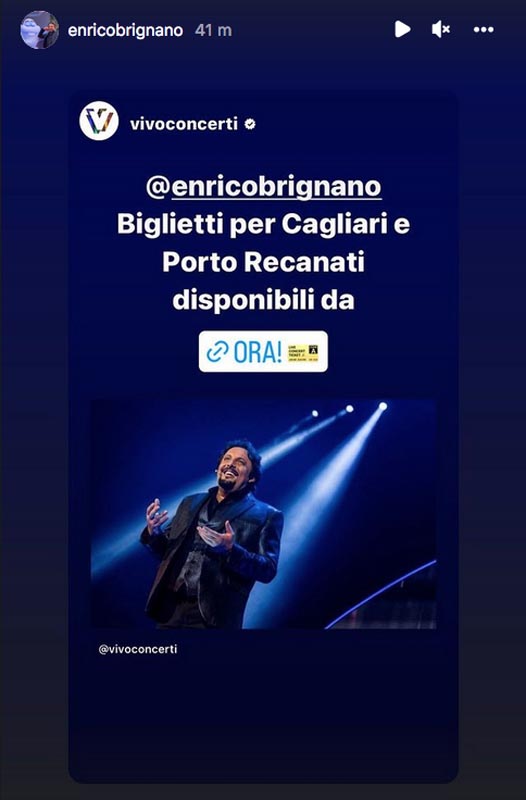526x800 pixels.
Task: Open the @enricobrignano mention
Action: point(263,187)
